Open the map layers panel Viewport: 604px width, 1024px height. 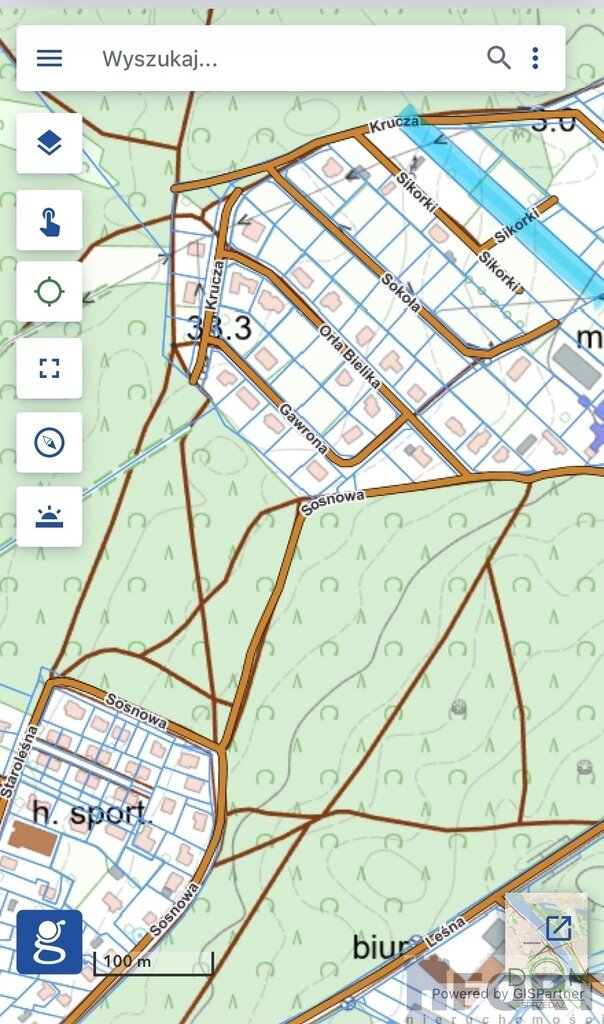pyautogui.click(x=50, y=143)
